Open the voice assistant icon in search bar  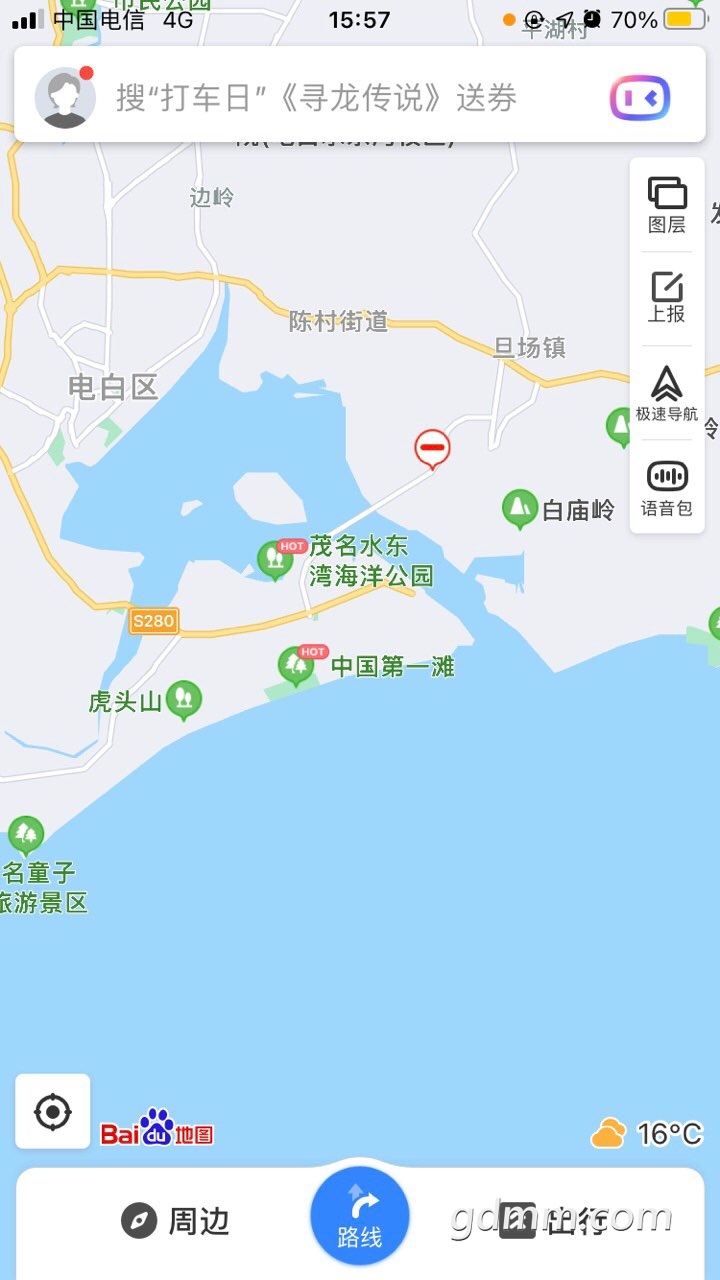pos(640,98)
